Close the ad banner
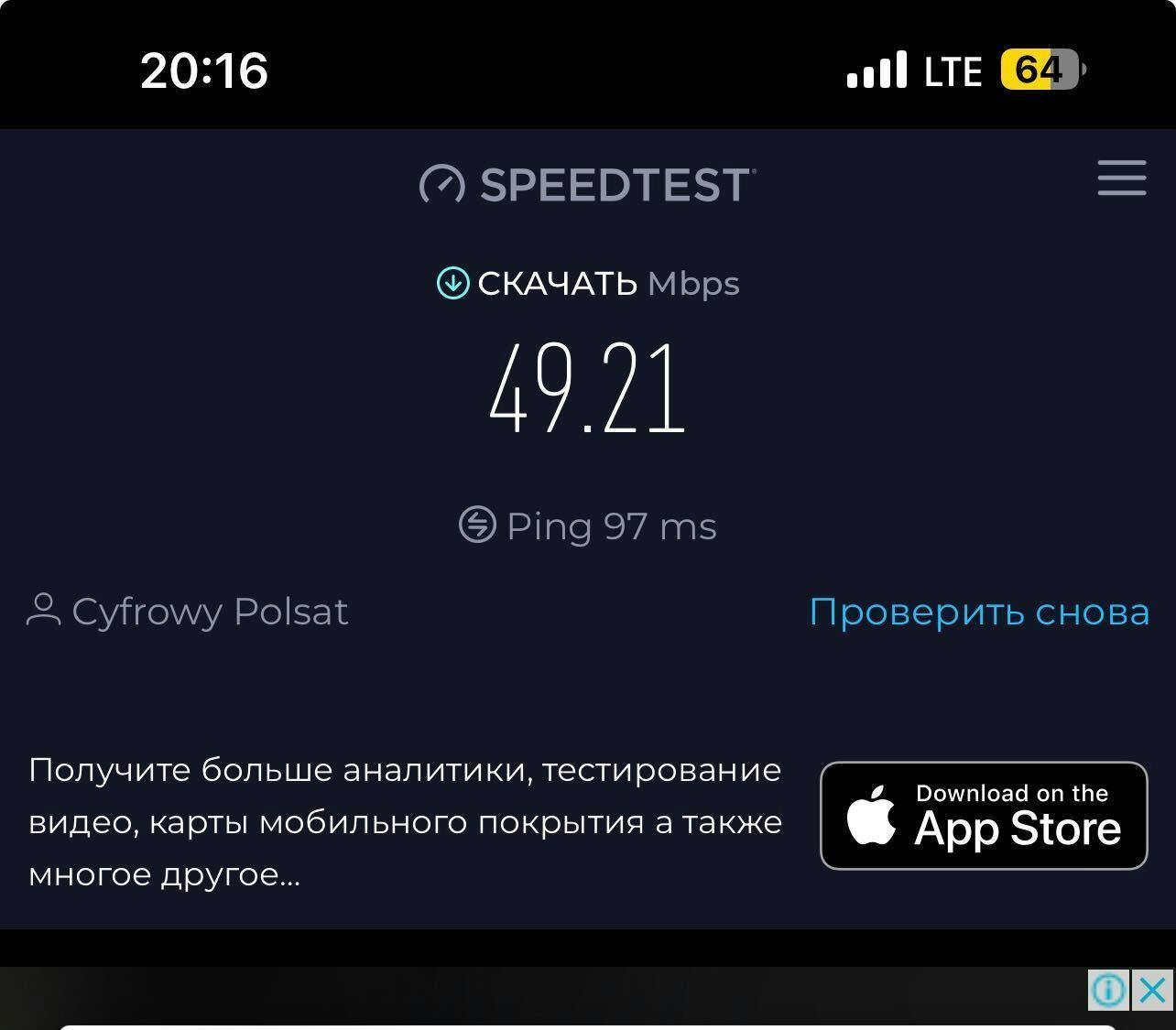 pyautogui.click(x=1152, y=990)
